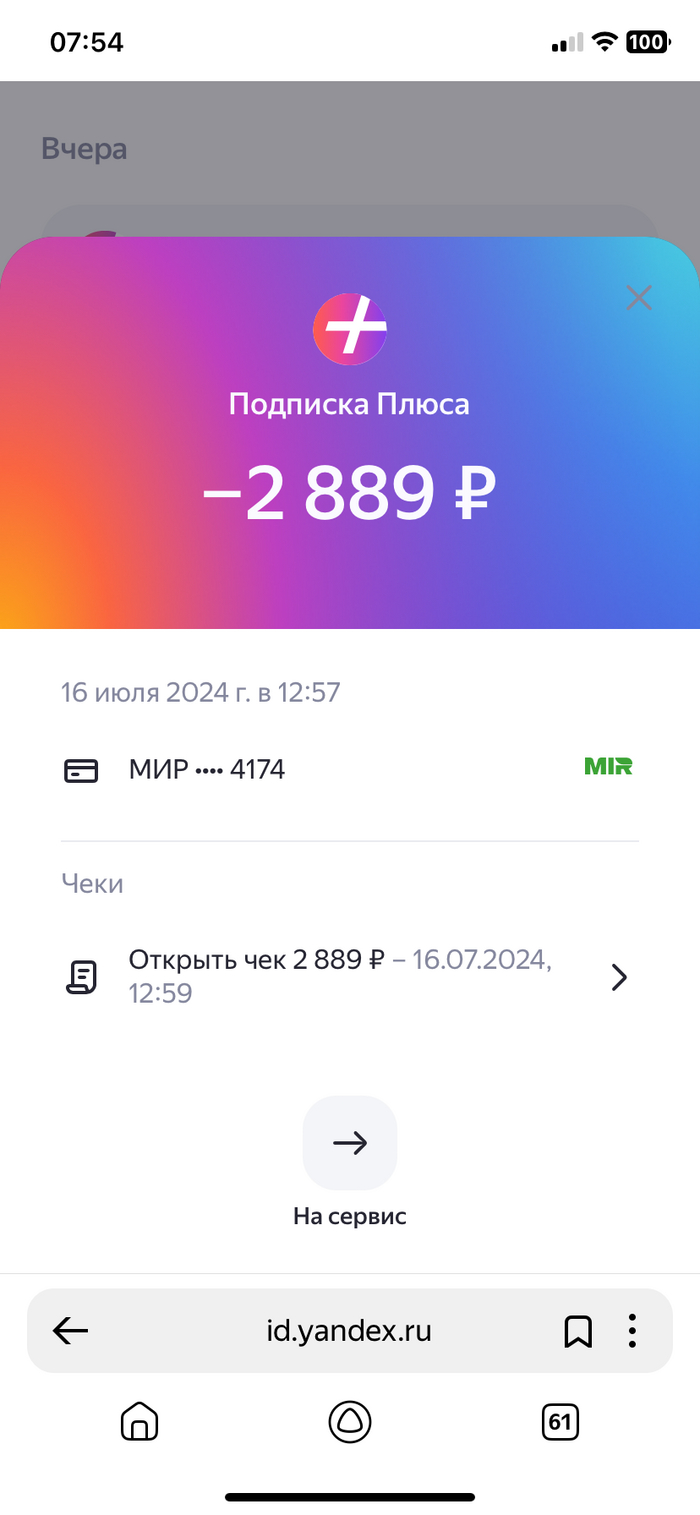This screenshot has width=700, height=1515.
Task: Show the 61 open tabs
Action: (560, 1421)
